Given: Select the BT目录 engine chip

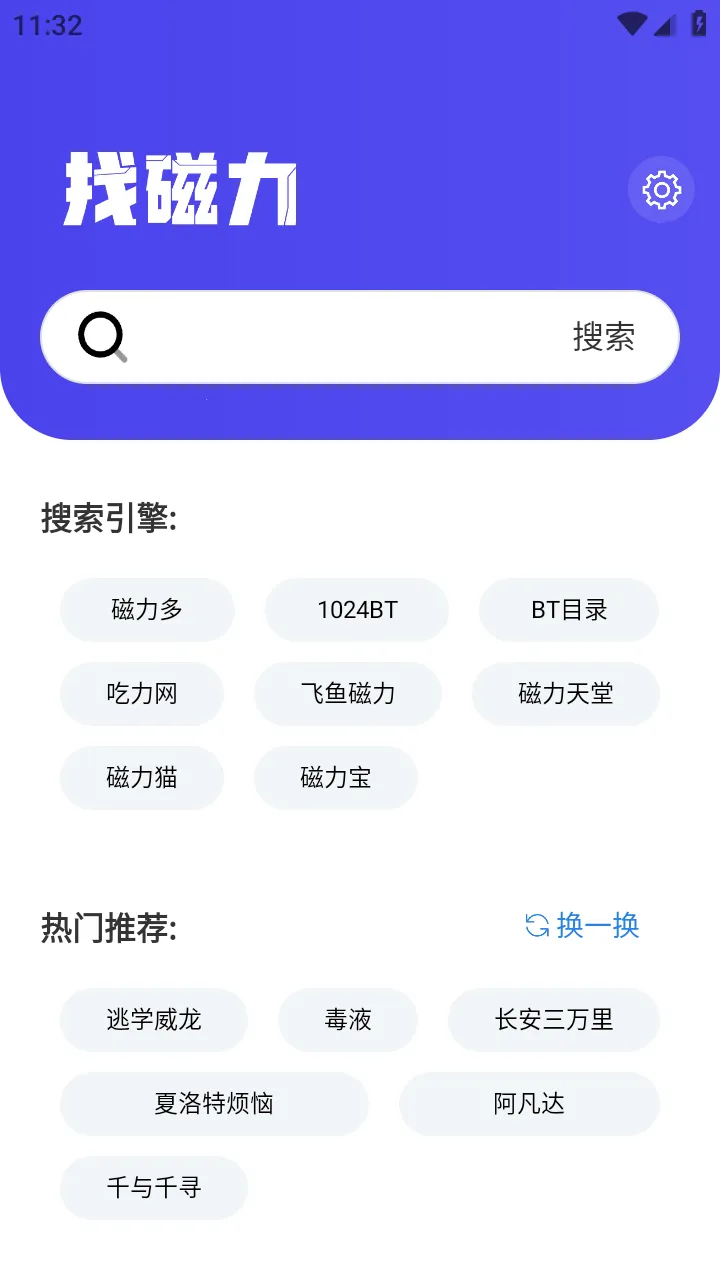Looking at the screenshot, I should [569, 610].
